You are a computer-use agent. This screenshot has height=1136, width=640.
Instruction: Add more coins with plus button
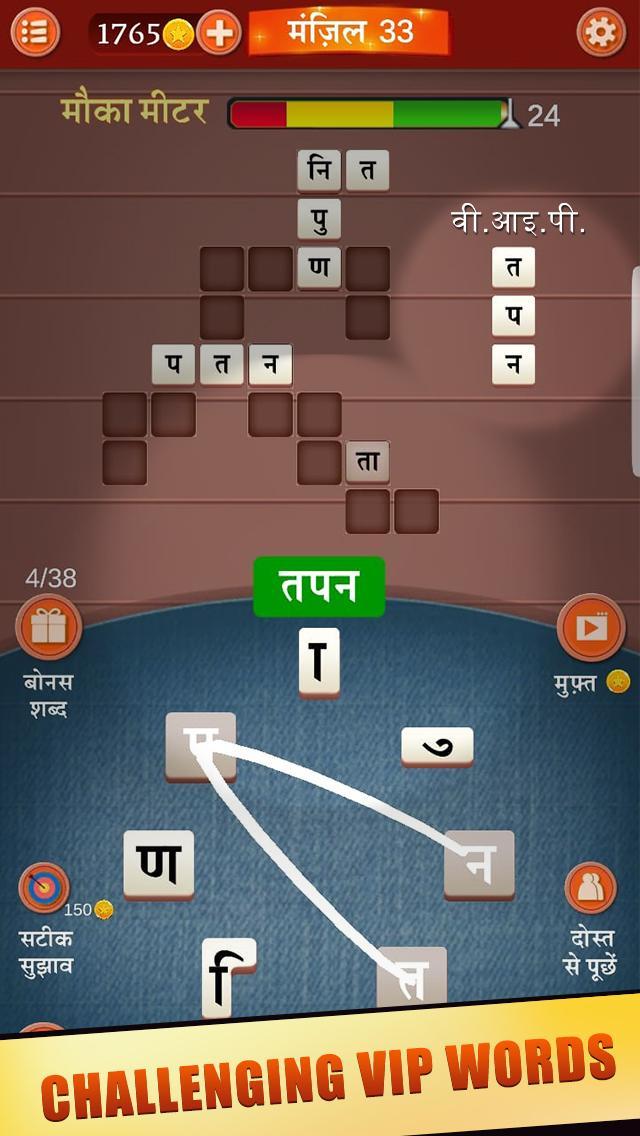[x=219, y=33]
